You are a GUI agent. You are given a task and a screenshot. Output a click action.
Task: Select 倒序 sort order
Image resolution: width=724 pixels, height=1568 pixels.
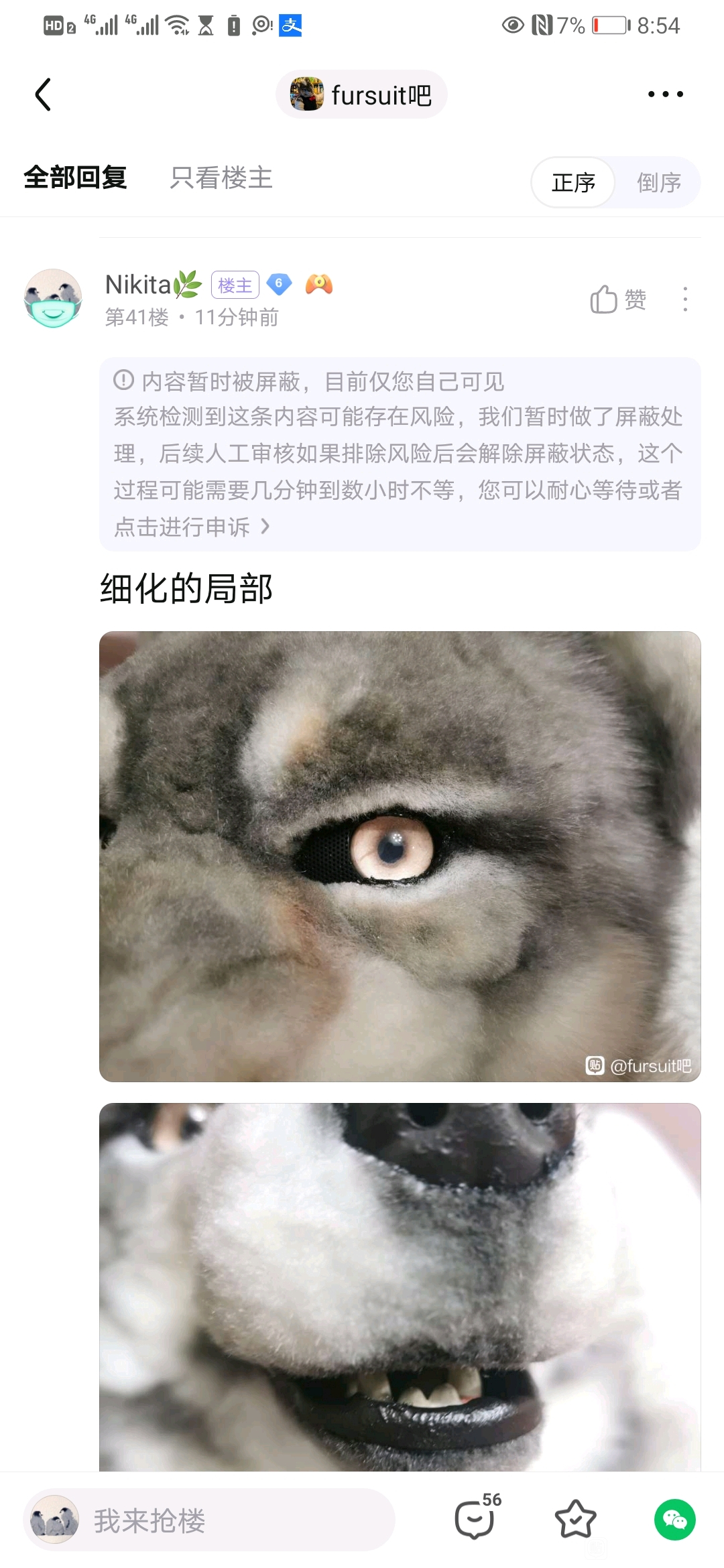(658, 182)
